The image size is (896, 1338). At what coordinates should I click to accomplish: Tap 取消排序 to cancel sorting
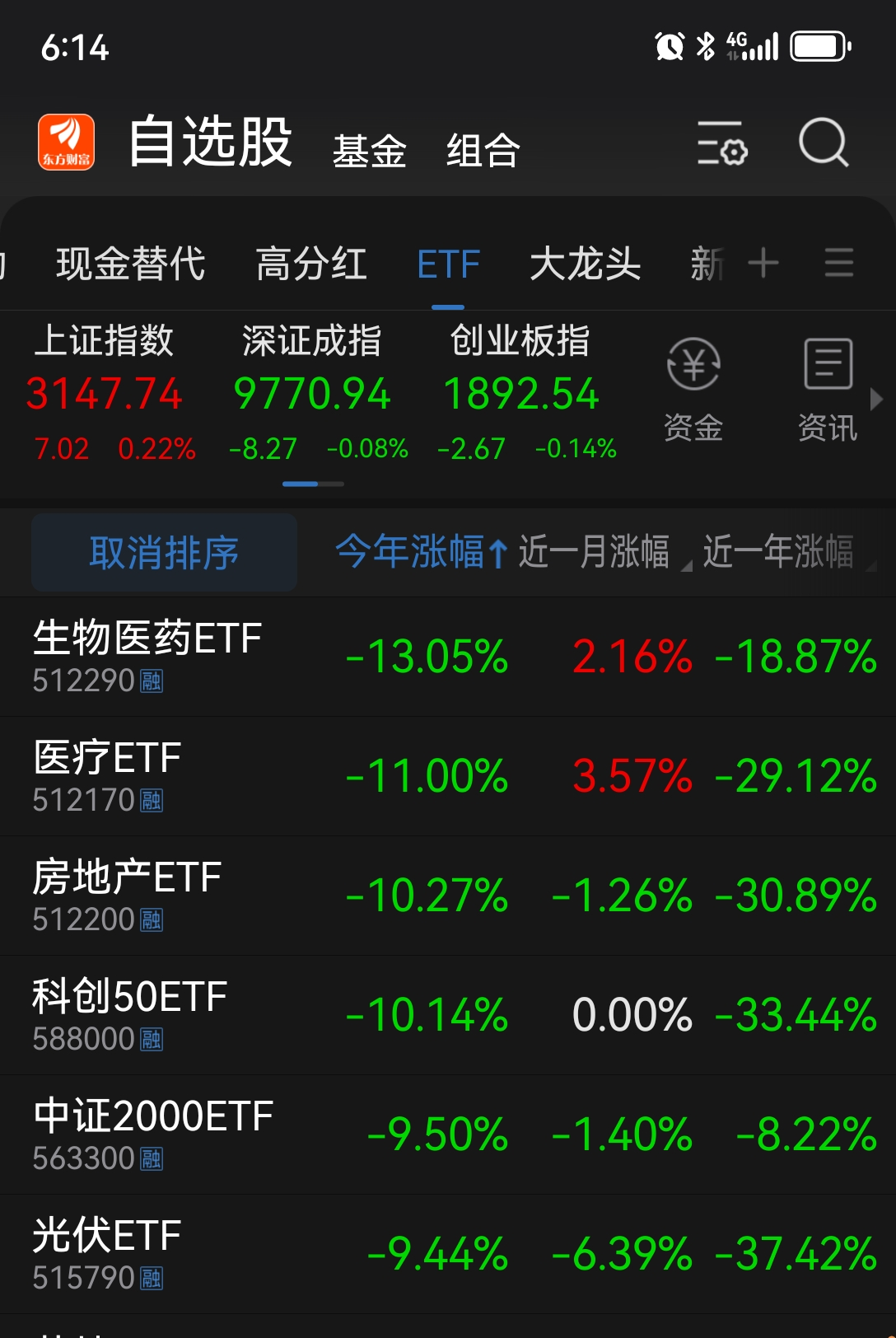pos(164,553)
